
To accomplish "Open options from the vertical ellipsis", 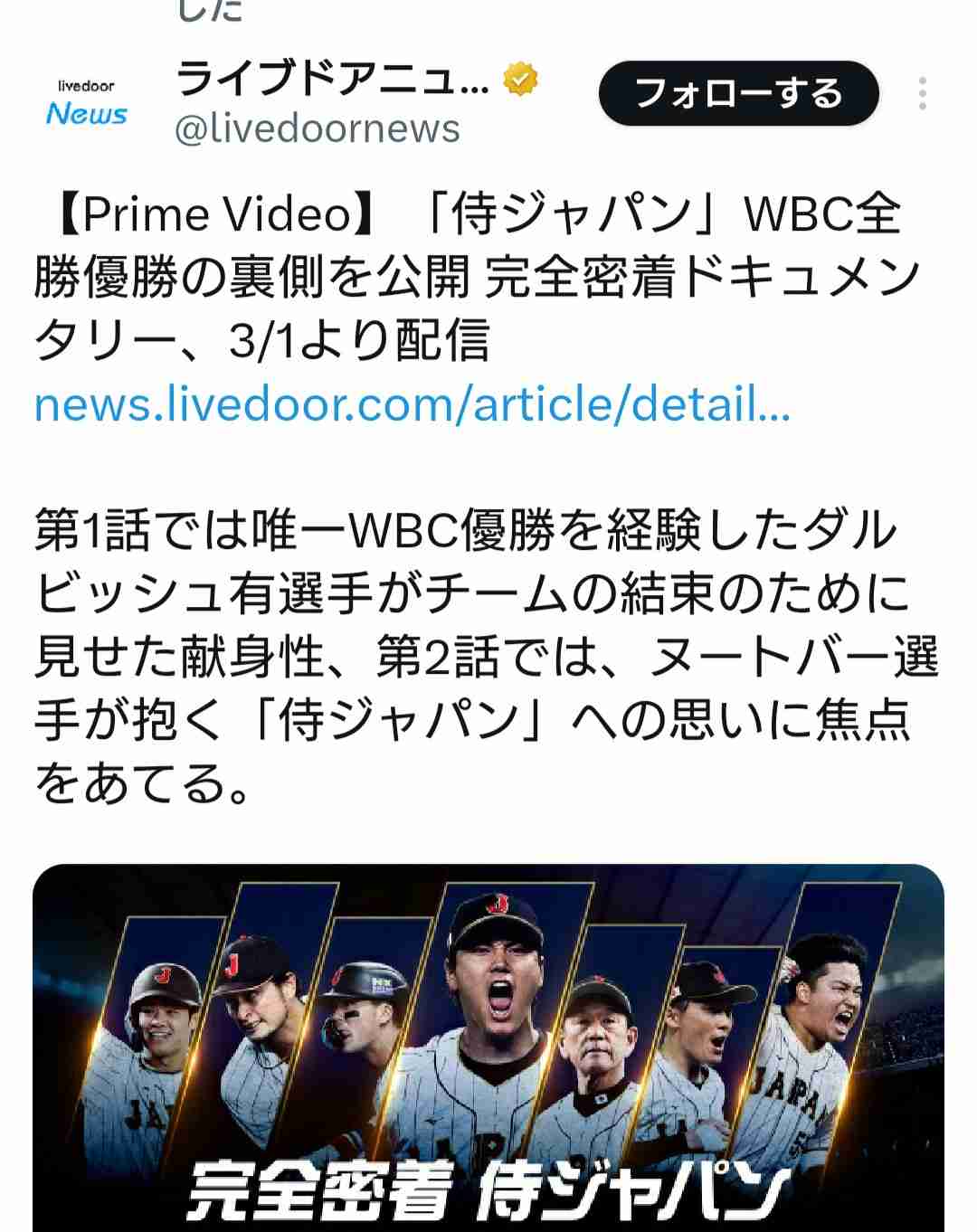I will coord(921,90).
